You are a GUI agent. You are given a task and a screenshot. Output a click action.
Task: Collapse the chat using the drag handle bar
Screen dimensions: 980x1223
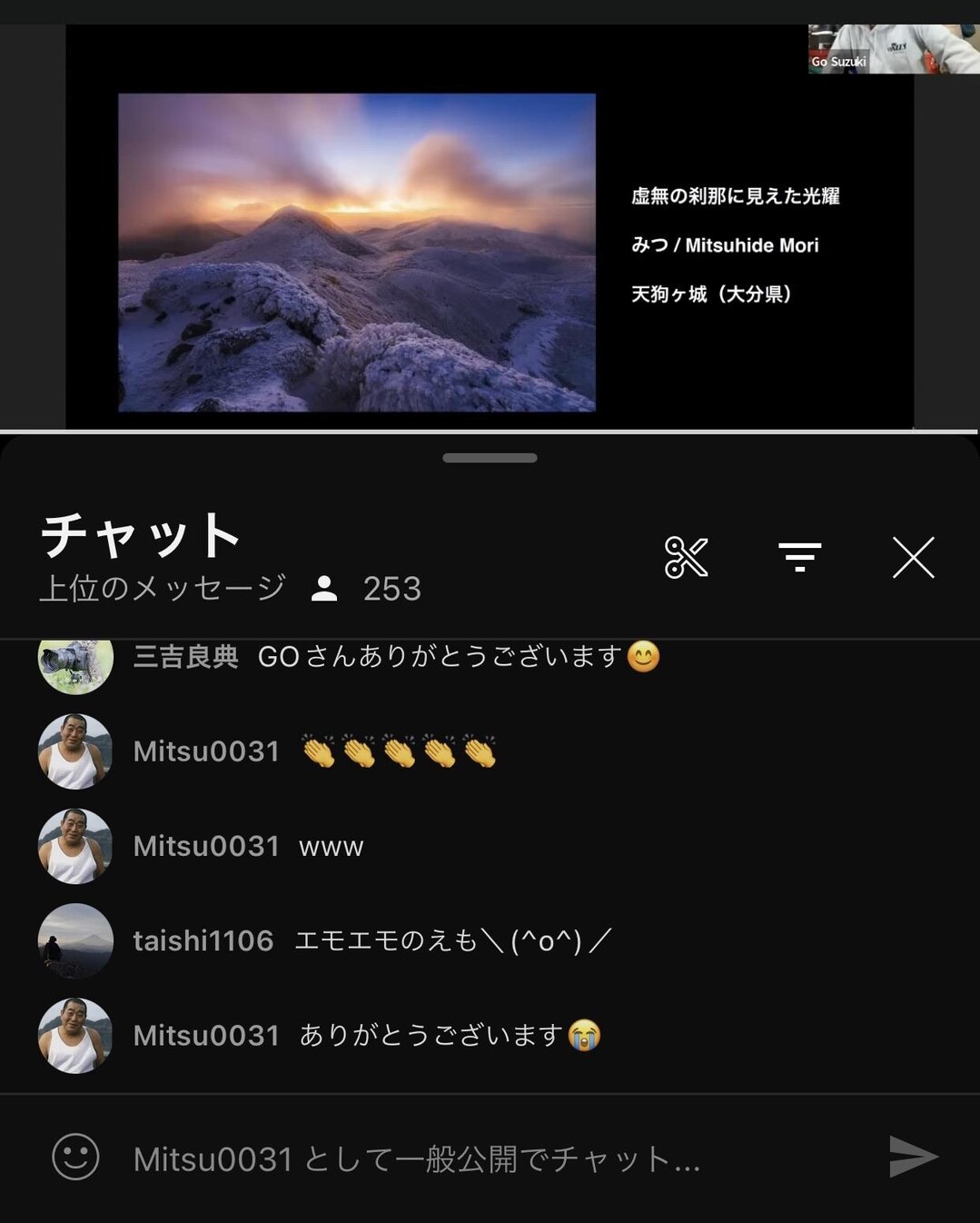490,459
